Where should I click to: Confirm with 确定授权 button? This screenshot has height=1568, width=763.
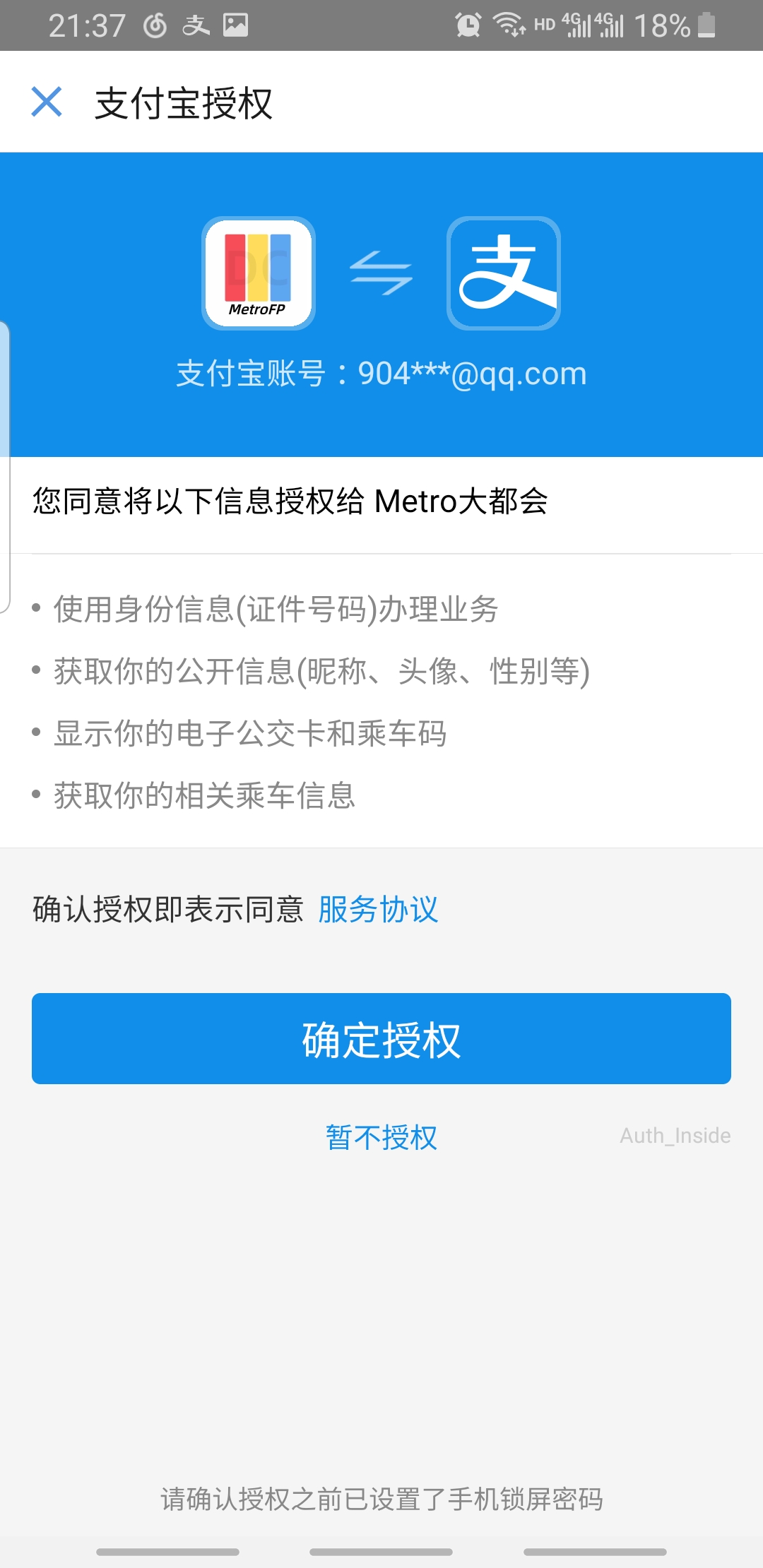point(381,1038)
